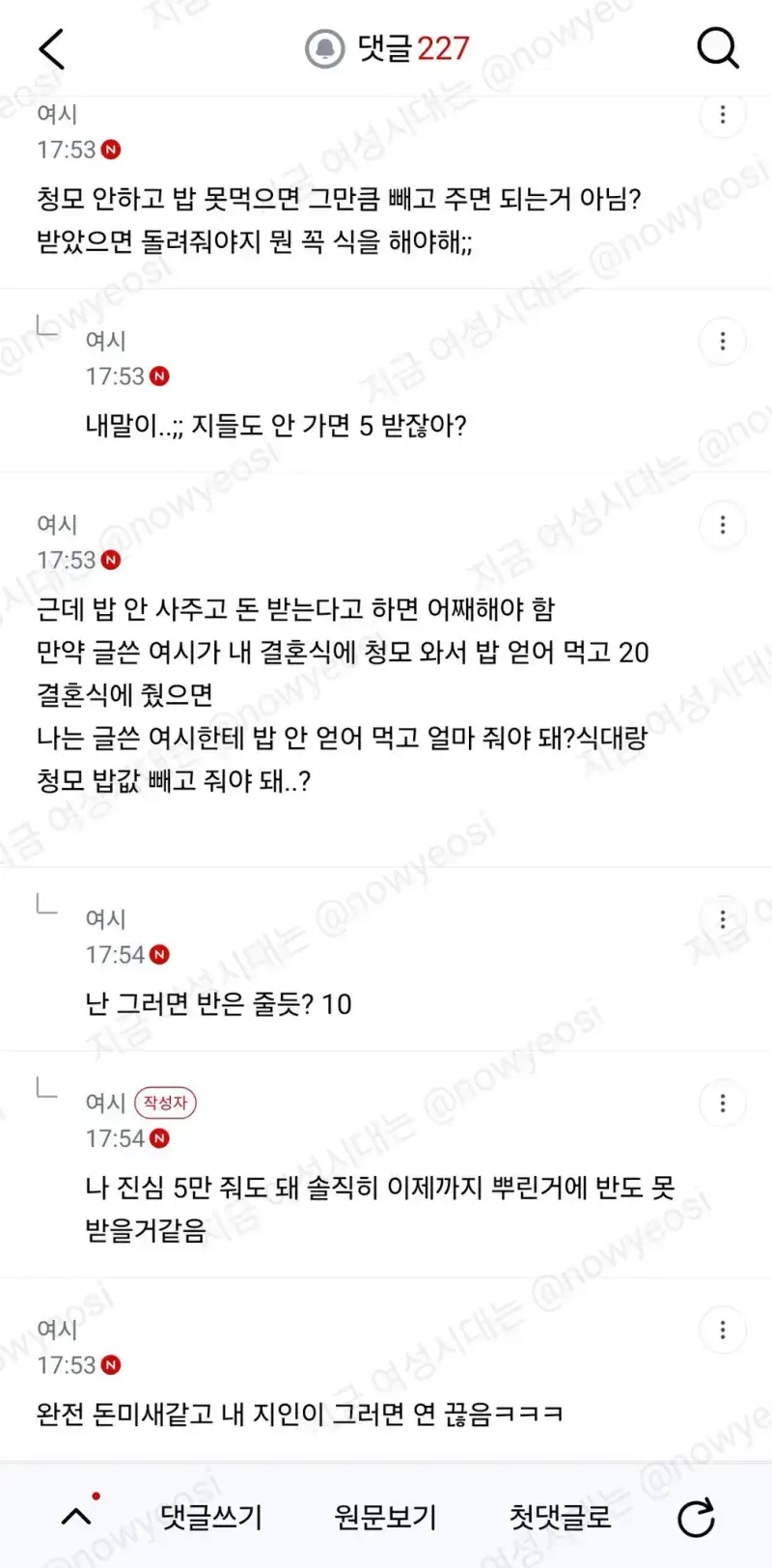Jump to first comment via 첫댓글로
772x1568 pixels.
pos(561,1517)
